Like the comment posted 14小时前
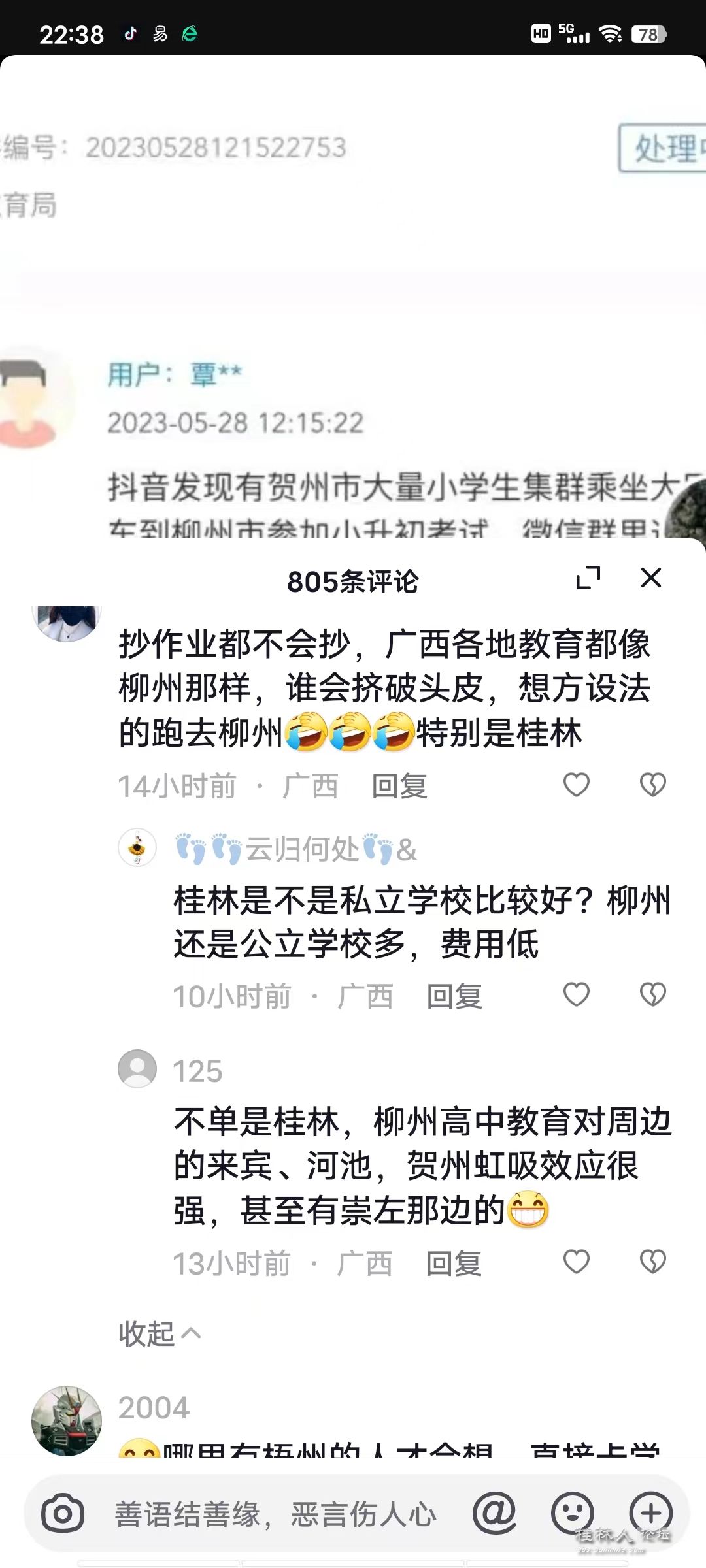This screenshot has height=1568, width=706. tap(577, 785)
